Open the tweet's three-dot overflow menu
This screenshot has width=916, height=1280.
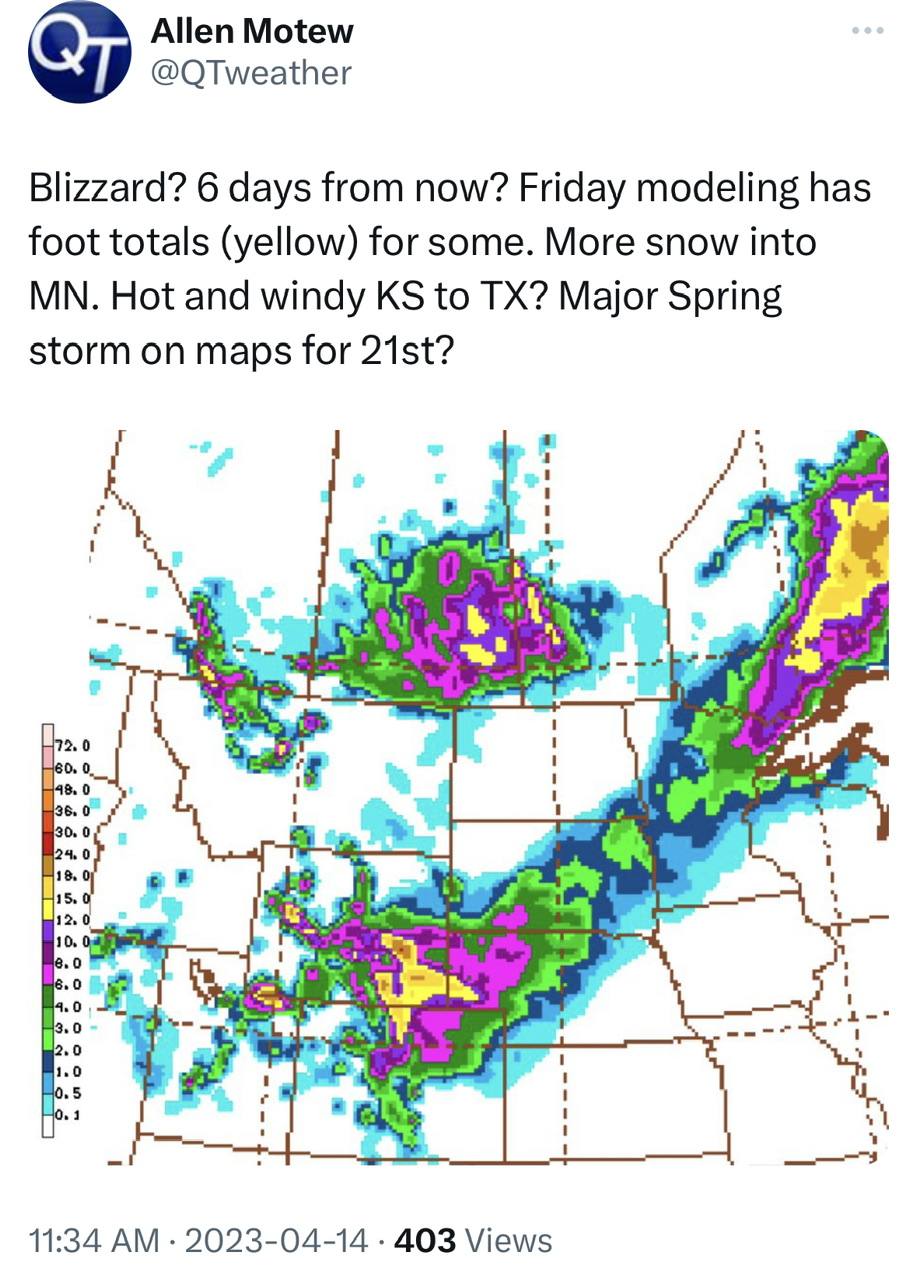tap(867, 31)
